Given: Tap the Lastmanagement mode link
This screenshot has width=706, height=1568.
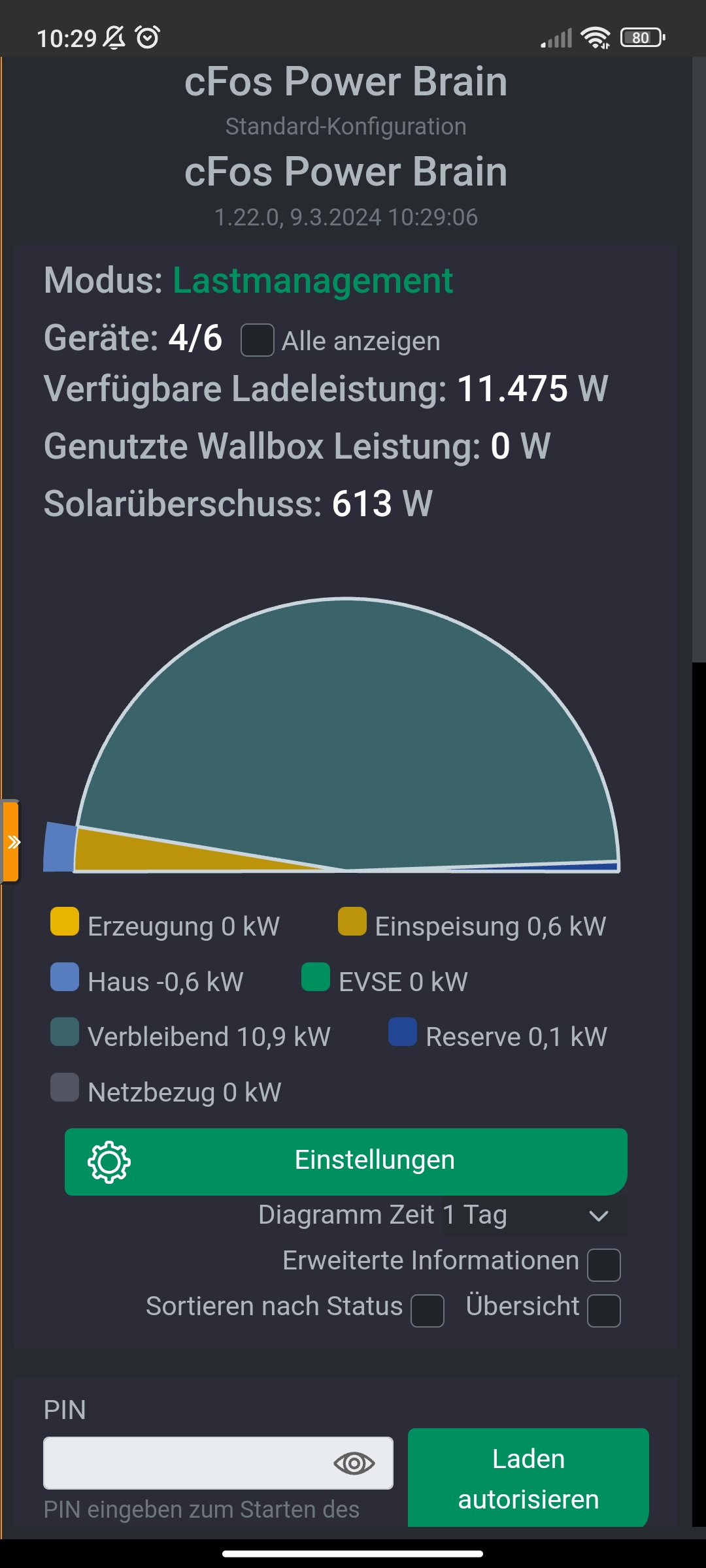Looking at the screenshot, I should click(x=312, y=281).
